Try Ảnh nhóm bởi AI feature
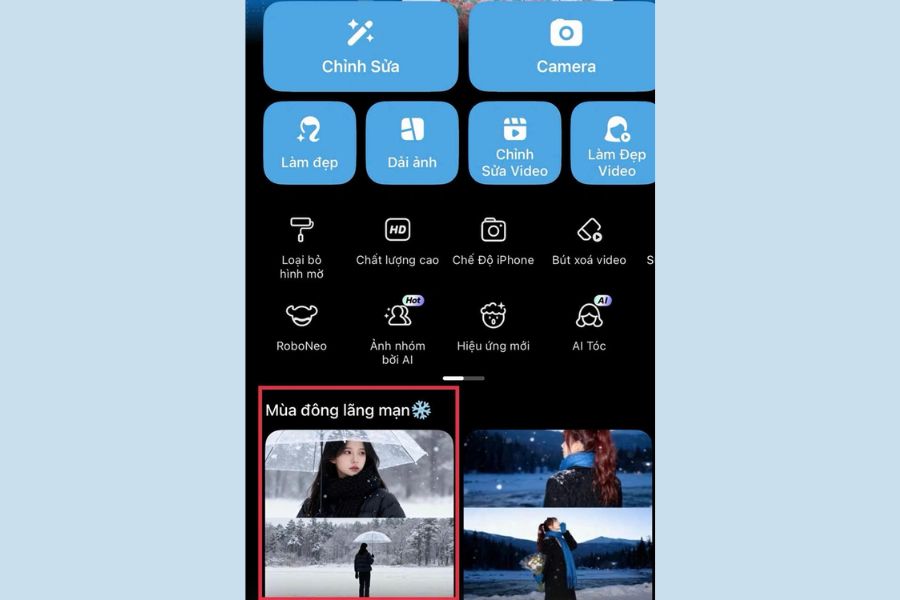This screenshot has width=900, height=600. coord(397,331)
